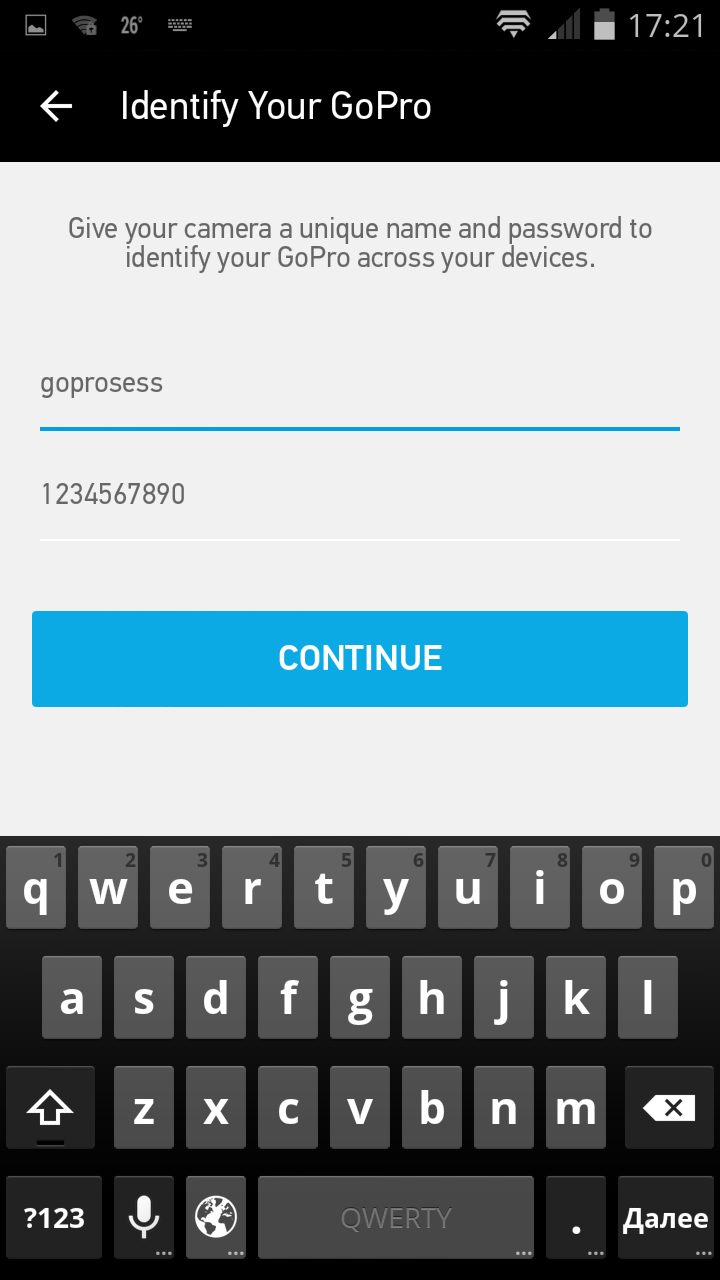Tap the CONTINUE button
This screenshot has height=1280, width=720.
point(360,659)
